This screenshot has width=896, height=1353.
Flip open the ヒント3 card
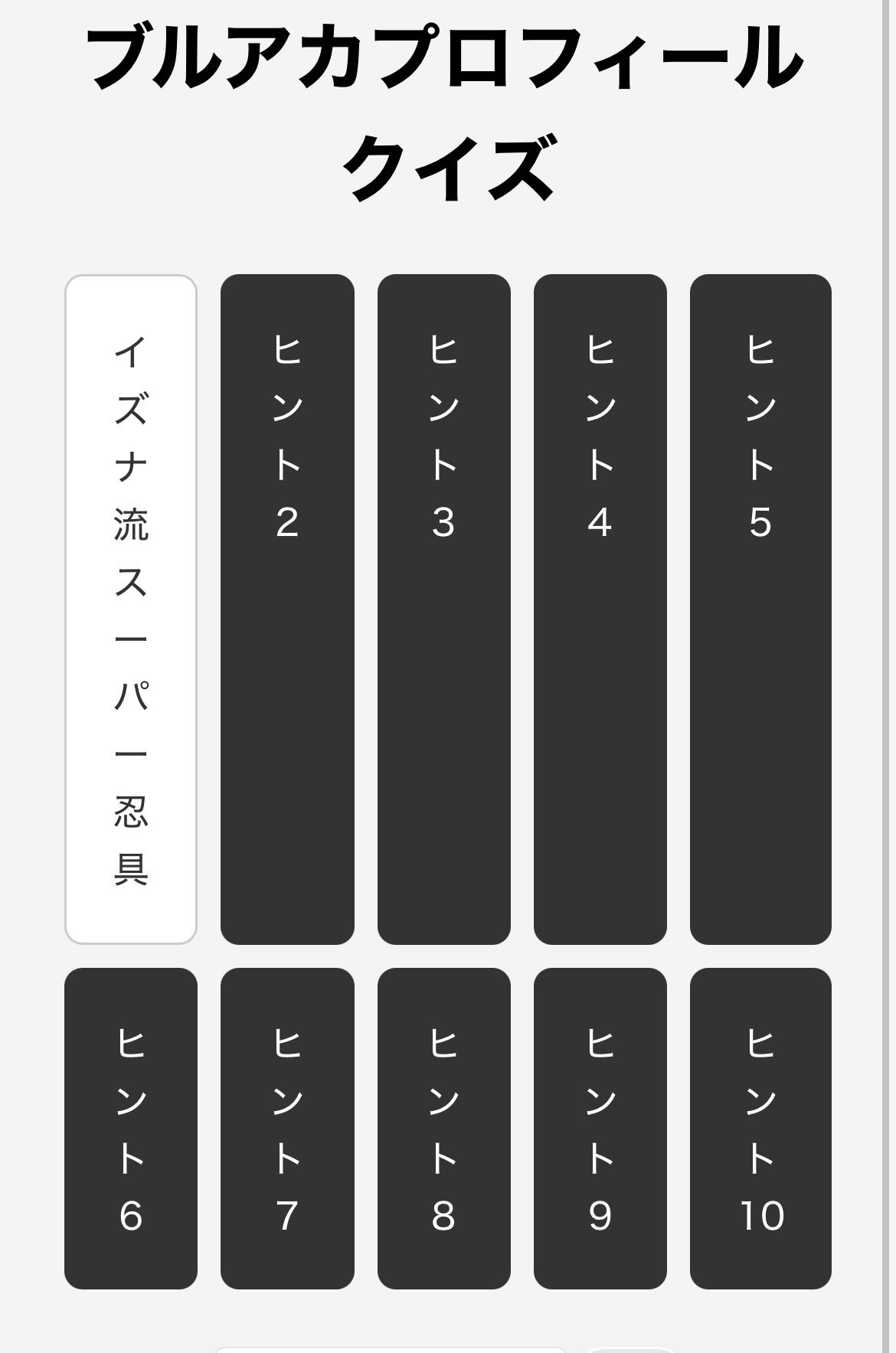[443, 609]
